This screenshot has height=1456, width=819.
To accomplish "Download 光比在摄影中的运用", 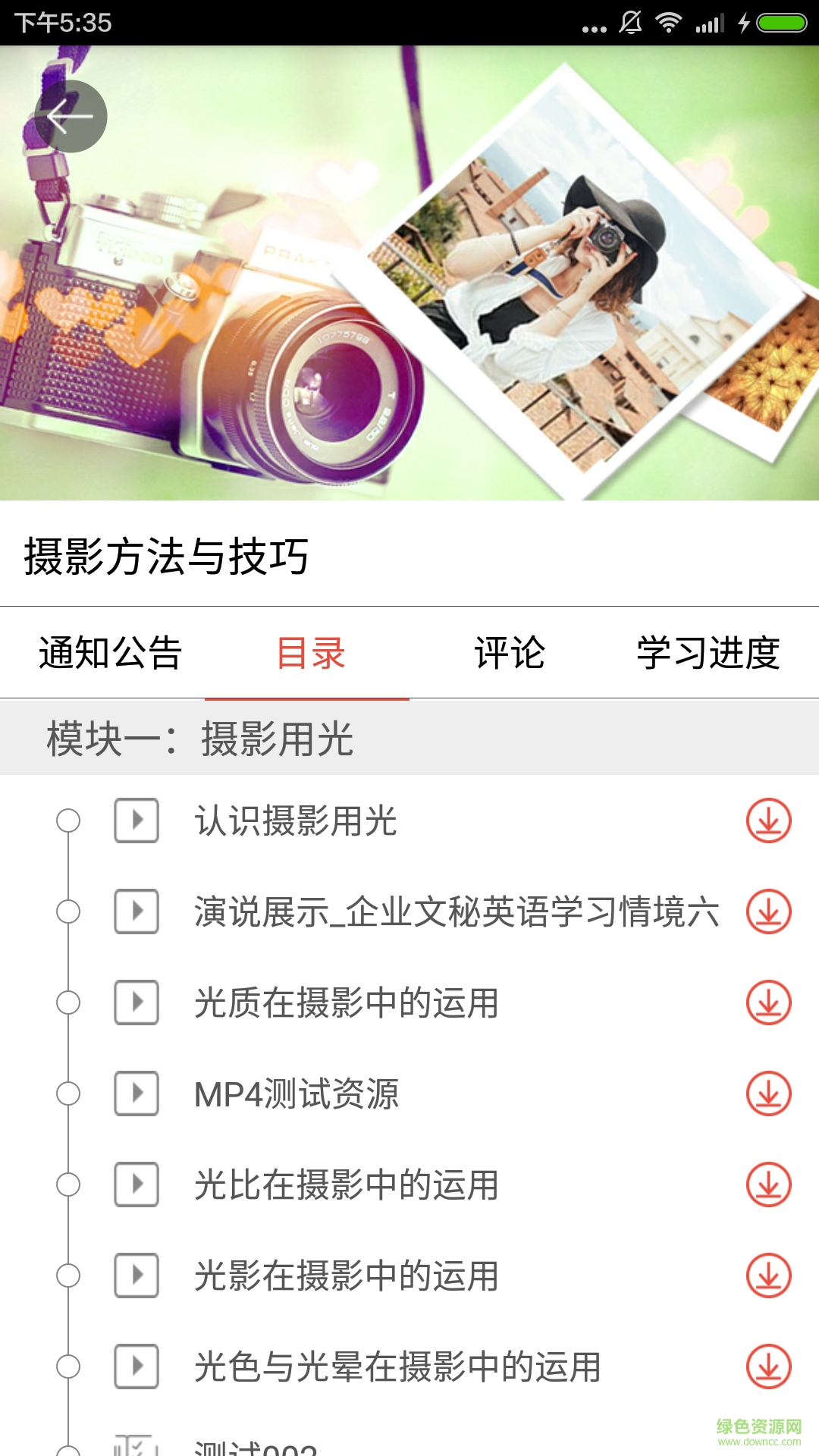I will click(768, 1185).
